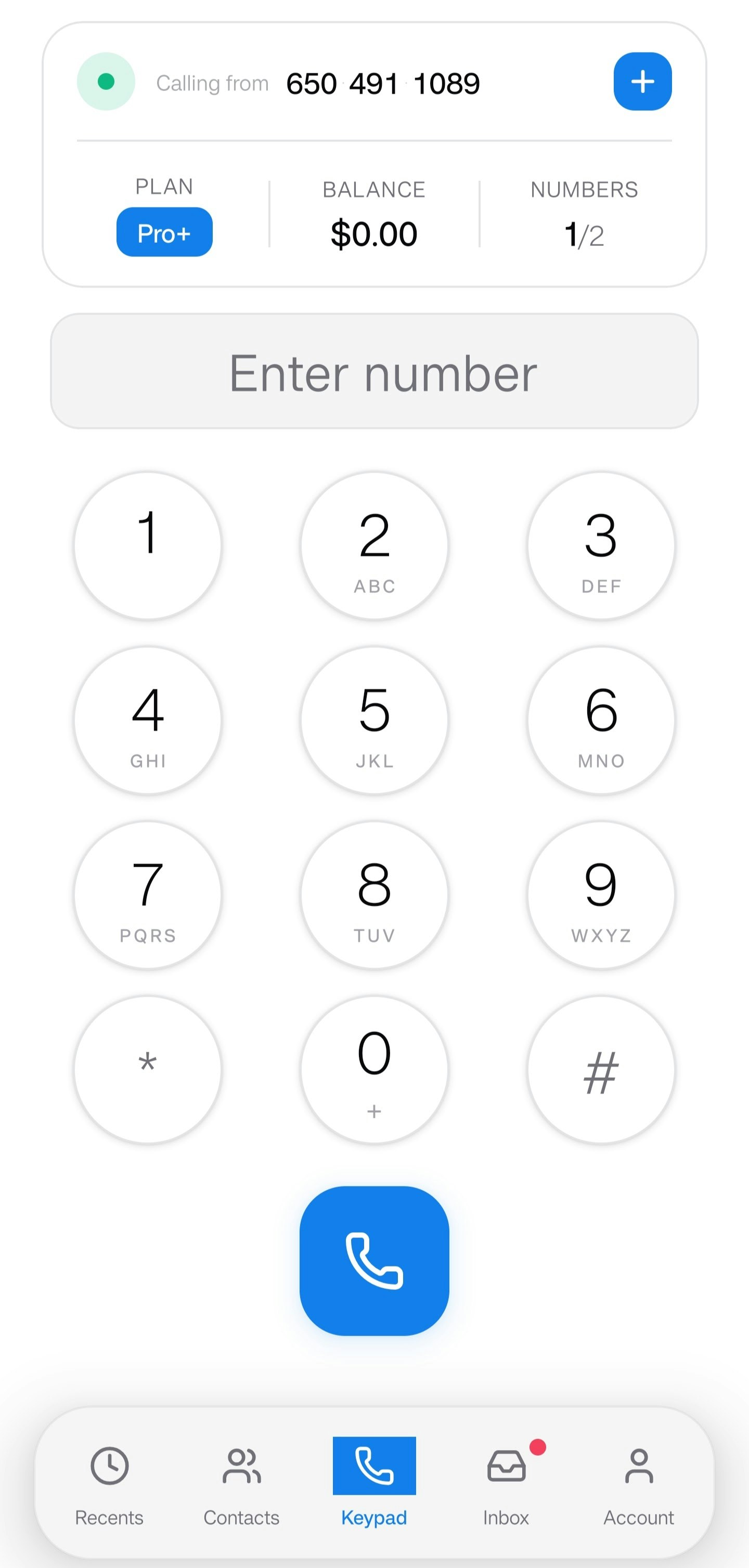Tap the plus icon to add a number
The height and width of the screenshot is (1568, 749).
coord(642,82)
